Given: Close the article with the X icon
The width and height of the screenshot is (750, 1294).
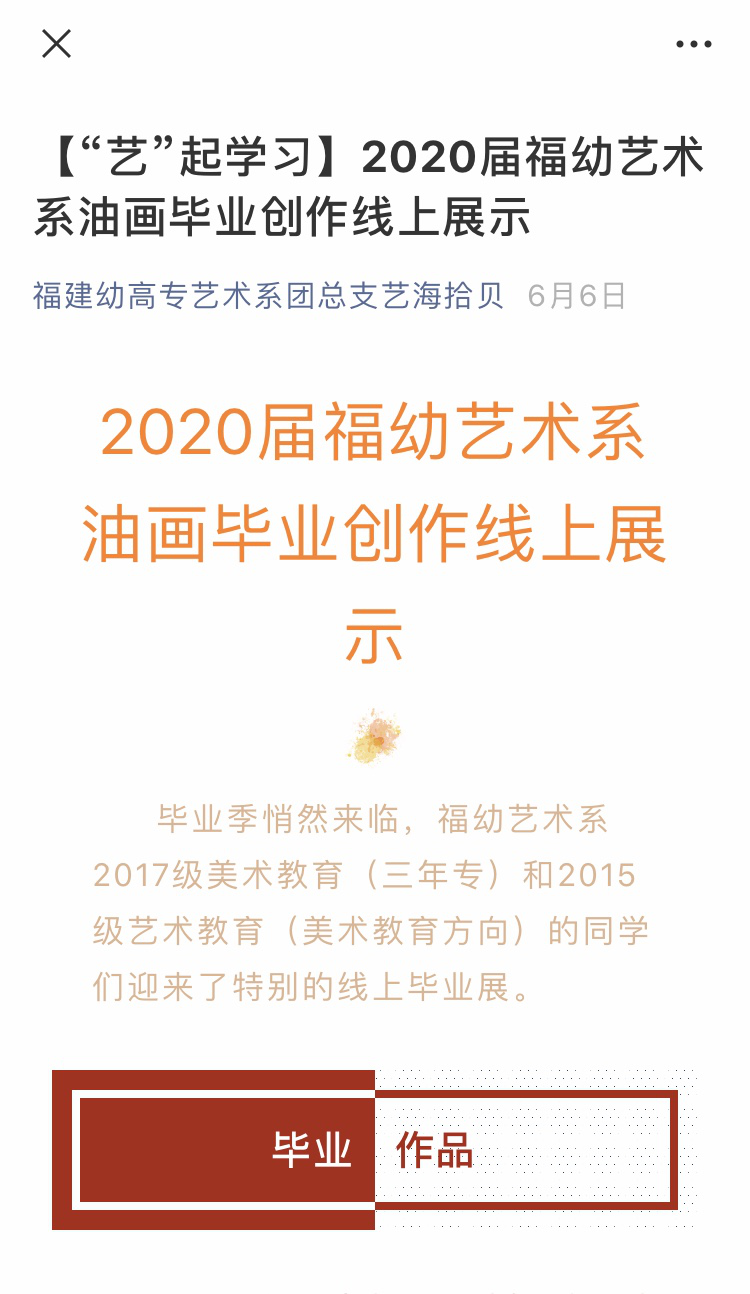Looking at the screenshot, I should click(x=56, y=43).
